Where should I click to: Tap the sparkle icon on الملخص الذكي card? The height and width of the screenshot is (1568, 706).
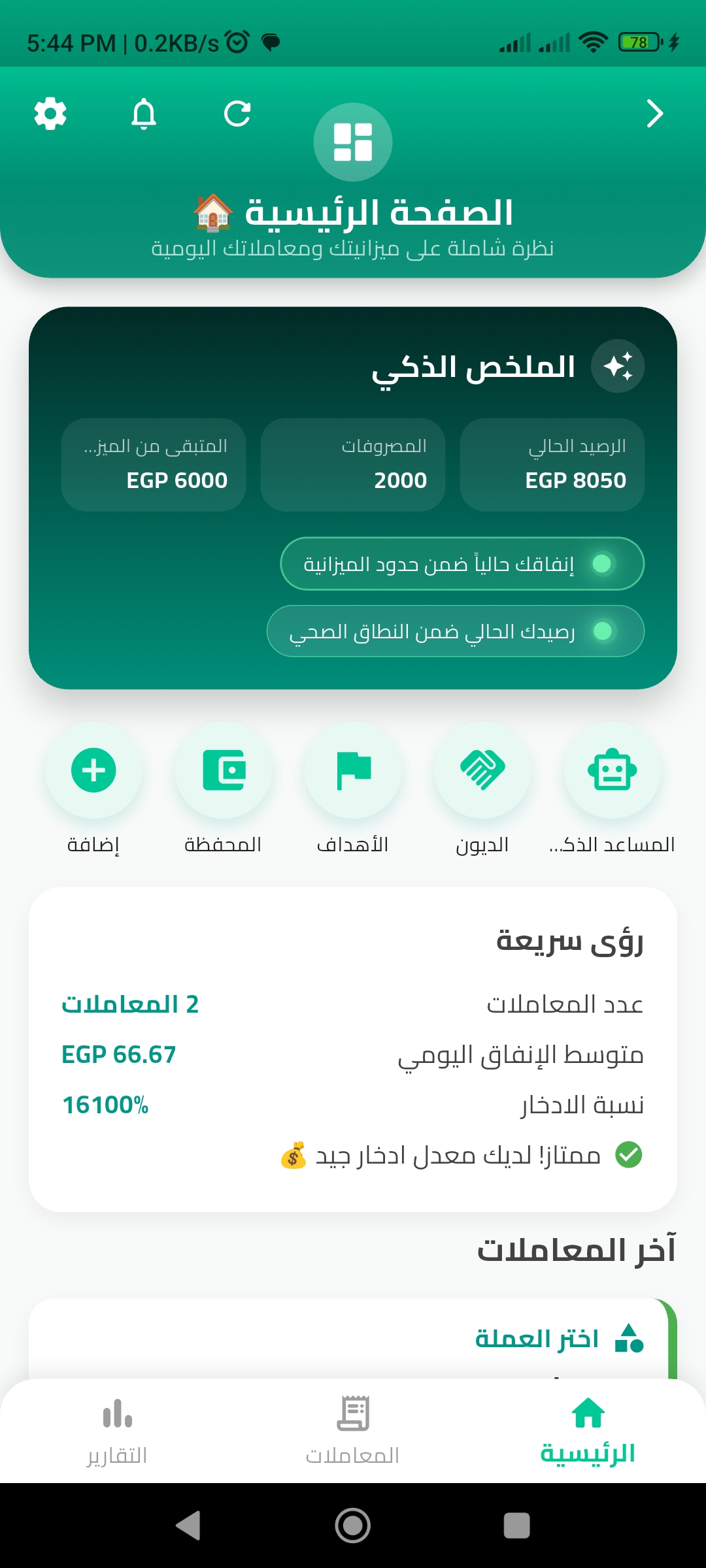click(619, 367)
